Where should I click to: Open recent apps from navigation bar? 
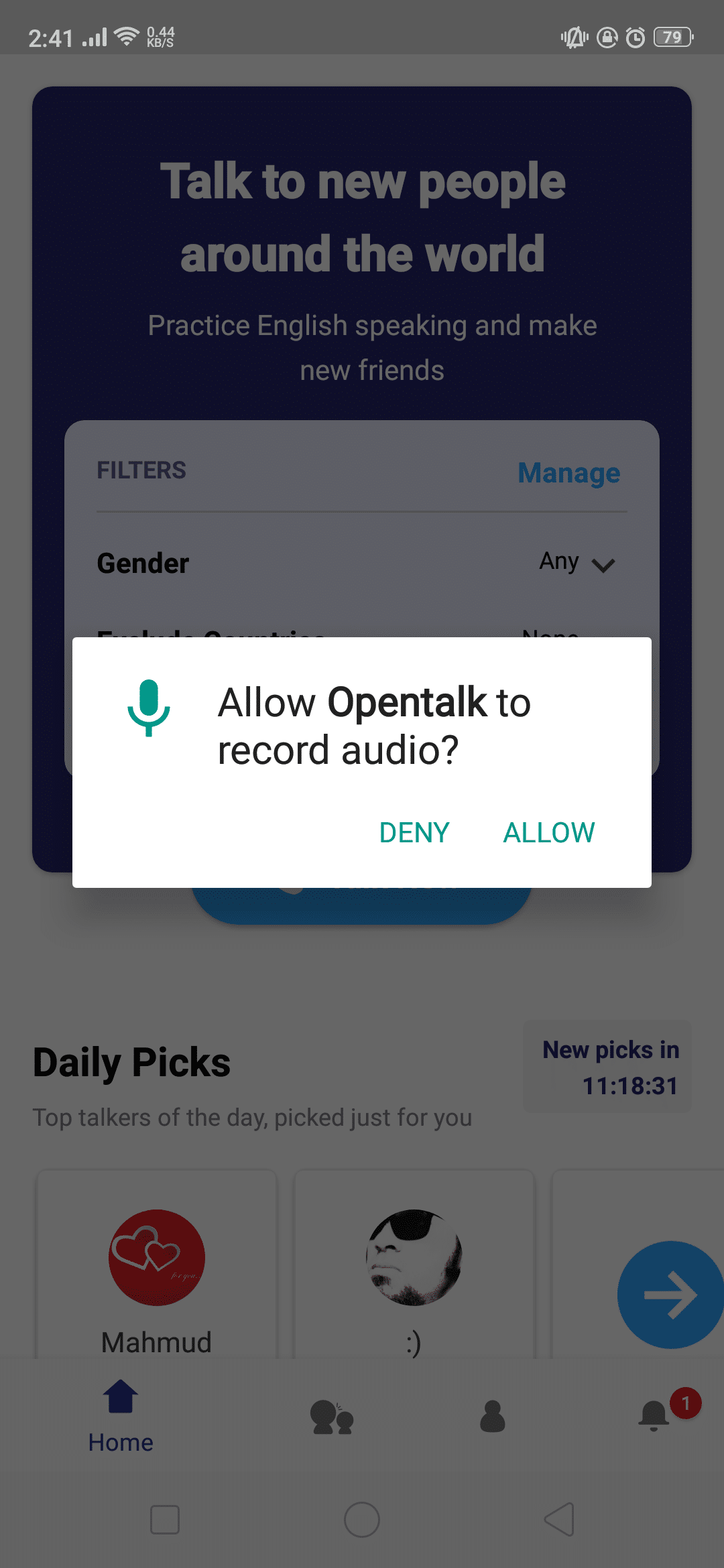tap(165, 1519)
